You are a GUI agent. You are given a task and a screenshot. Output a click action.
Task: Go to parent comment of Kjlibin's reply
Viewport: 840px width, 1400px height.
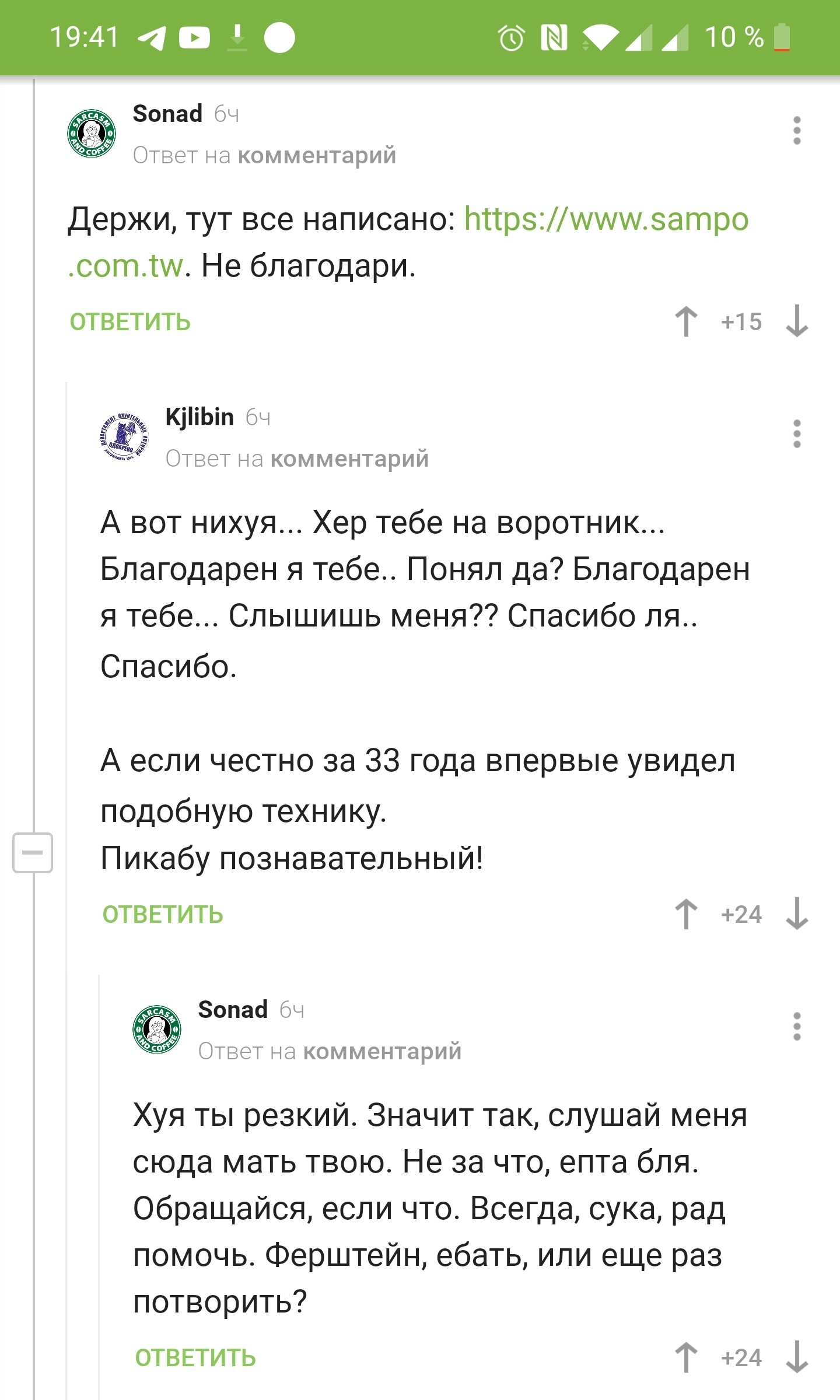[349, 459]
